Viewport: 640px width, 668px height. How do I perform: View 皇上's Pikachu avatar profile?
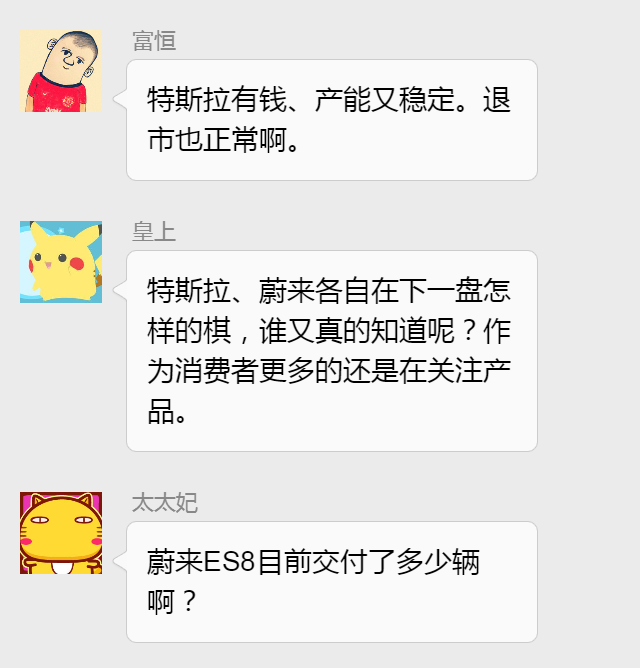click(60, 262)
